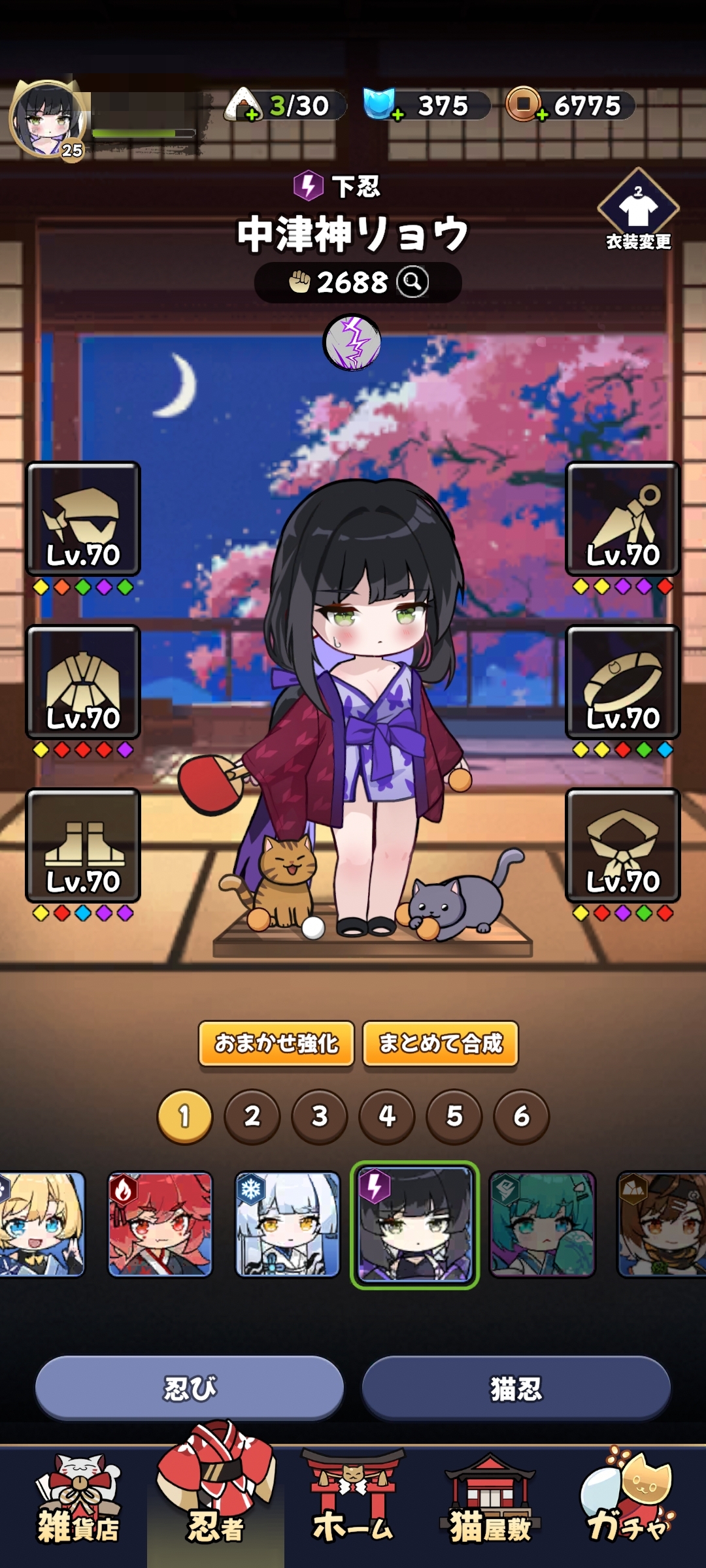Switch to the 忍び tab

(x=190, y=1388)
